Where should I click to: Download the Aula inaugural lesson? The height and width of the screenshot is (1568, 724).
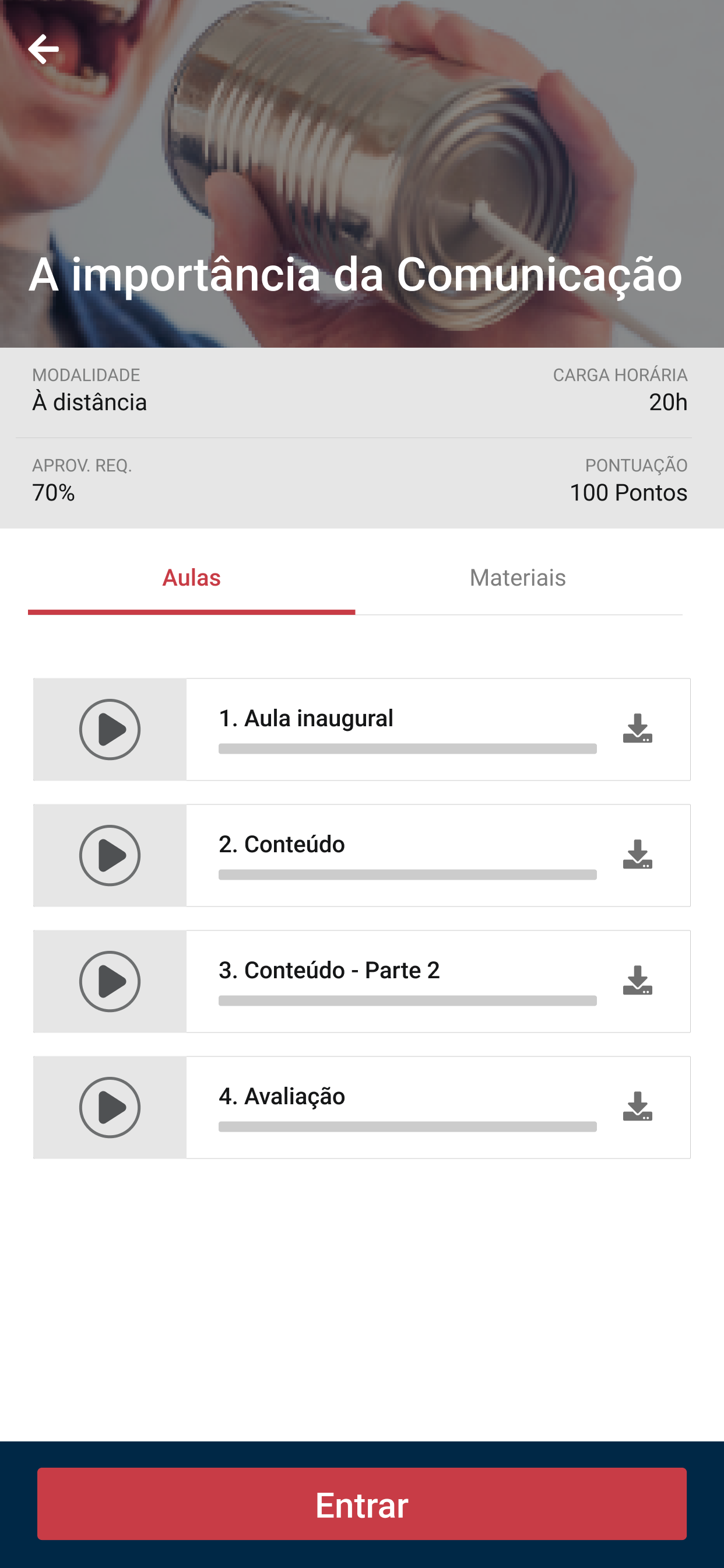(637, 729)
